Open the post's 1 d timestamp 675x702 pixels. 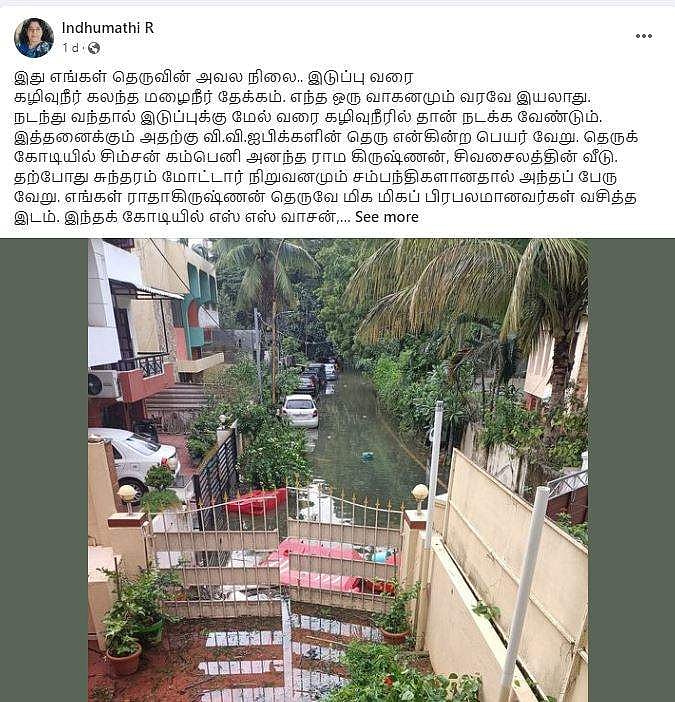pos(70,48)
